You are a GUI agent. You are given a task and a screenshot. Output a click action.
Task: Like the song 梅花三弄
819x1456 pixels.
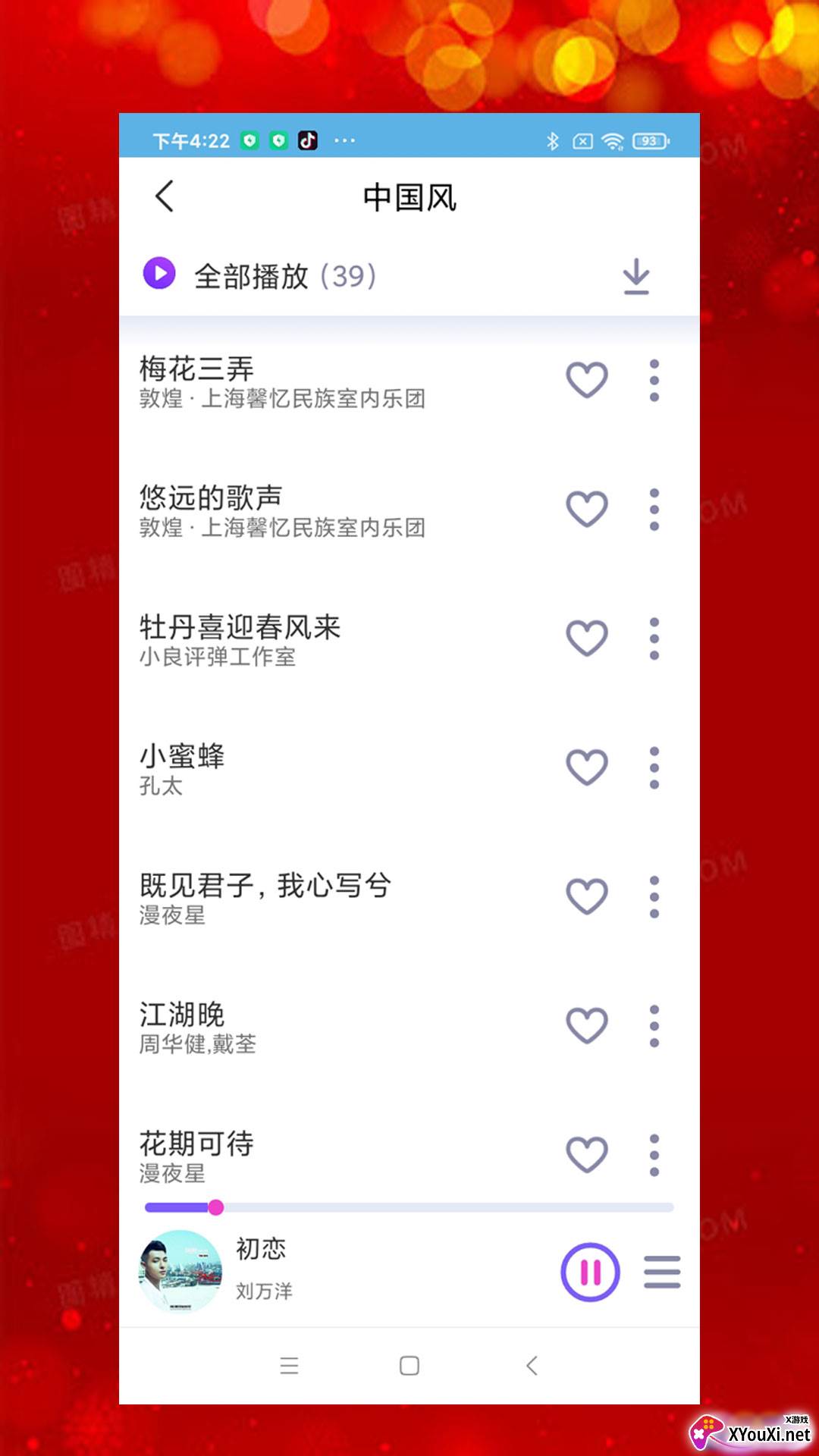587,380
